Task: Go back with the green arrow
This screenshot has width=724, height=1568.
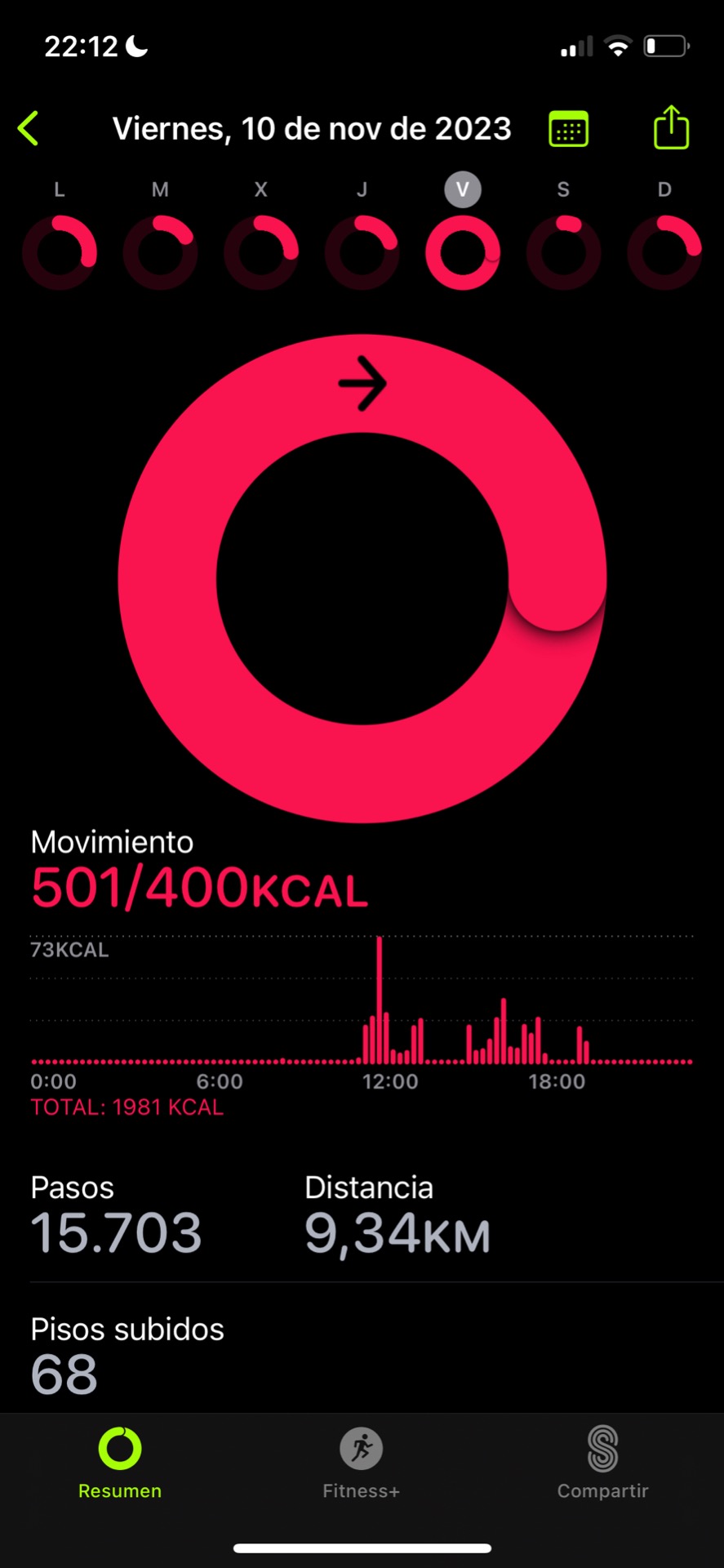Action: pyautogui.click(x=29, y=129)
